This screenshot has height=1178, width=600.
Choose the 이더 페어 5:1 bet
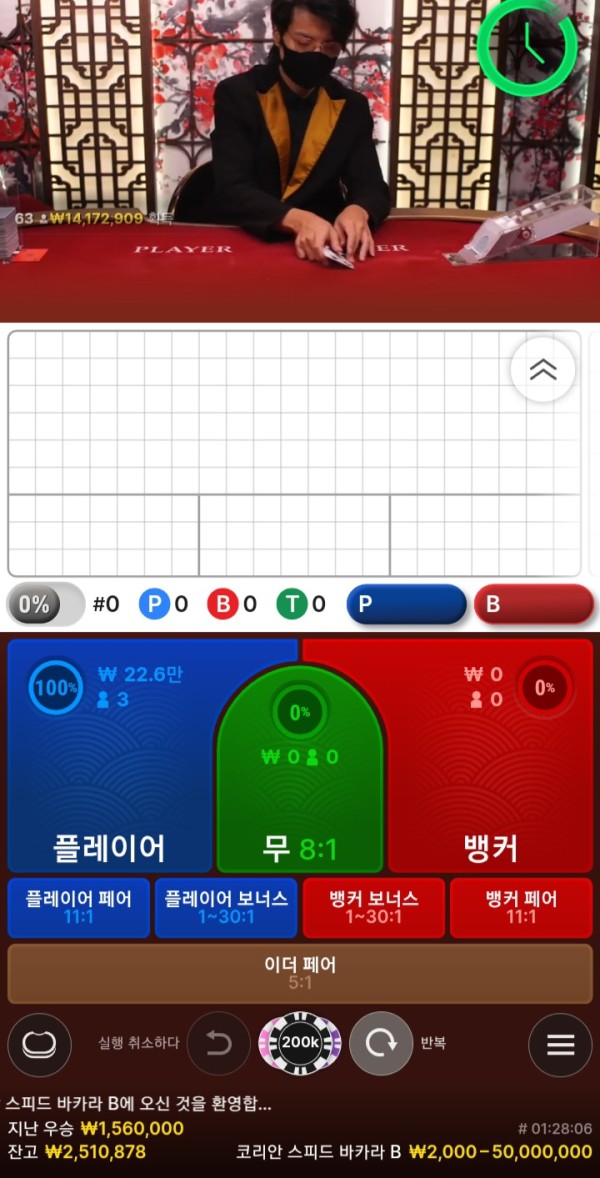(x=300, y=973)
